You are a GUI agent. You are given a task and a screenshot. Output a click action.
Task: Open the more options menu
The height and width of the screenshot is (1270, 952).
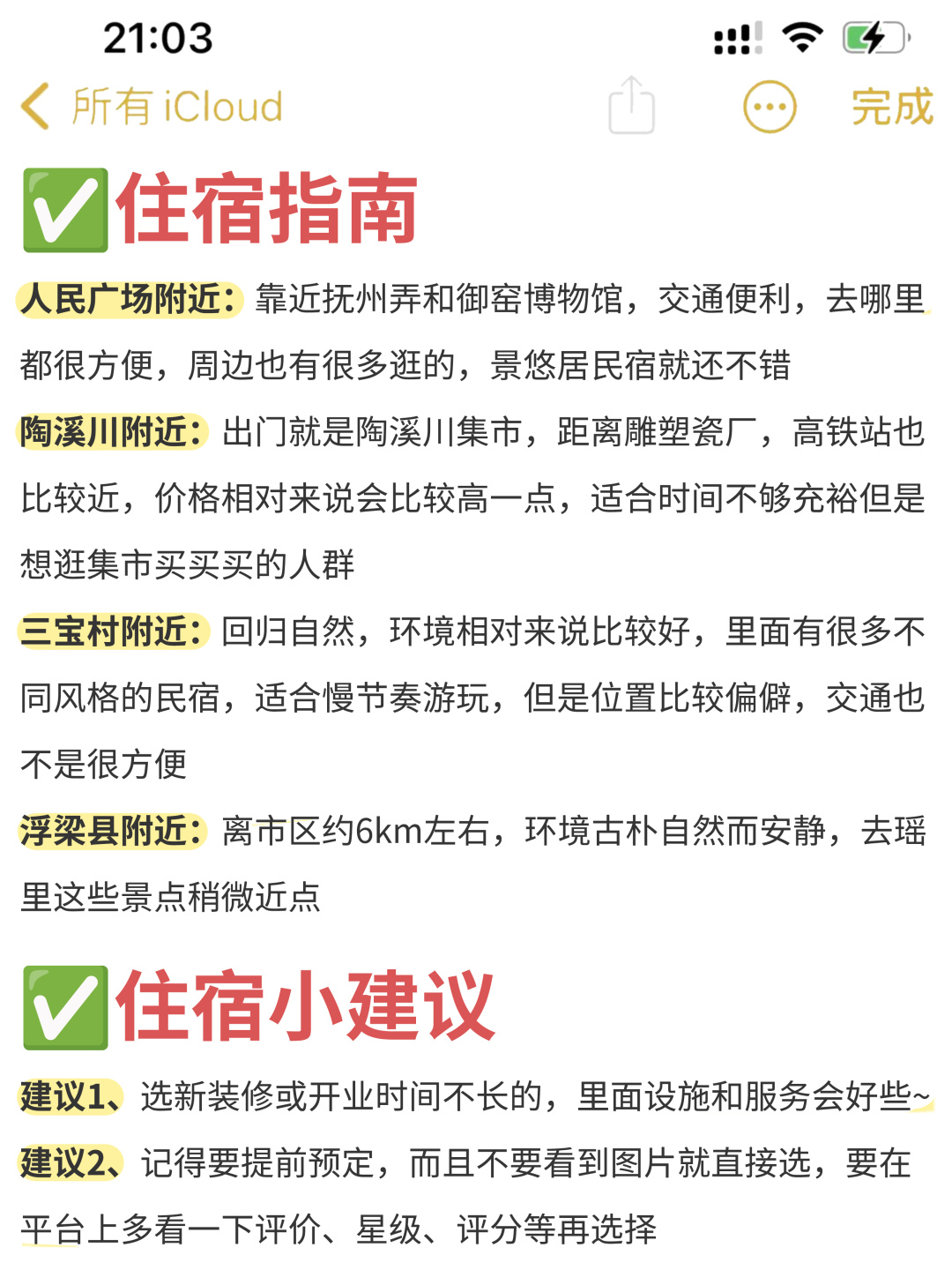(x=770, y=108)
